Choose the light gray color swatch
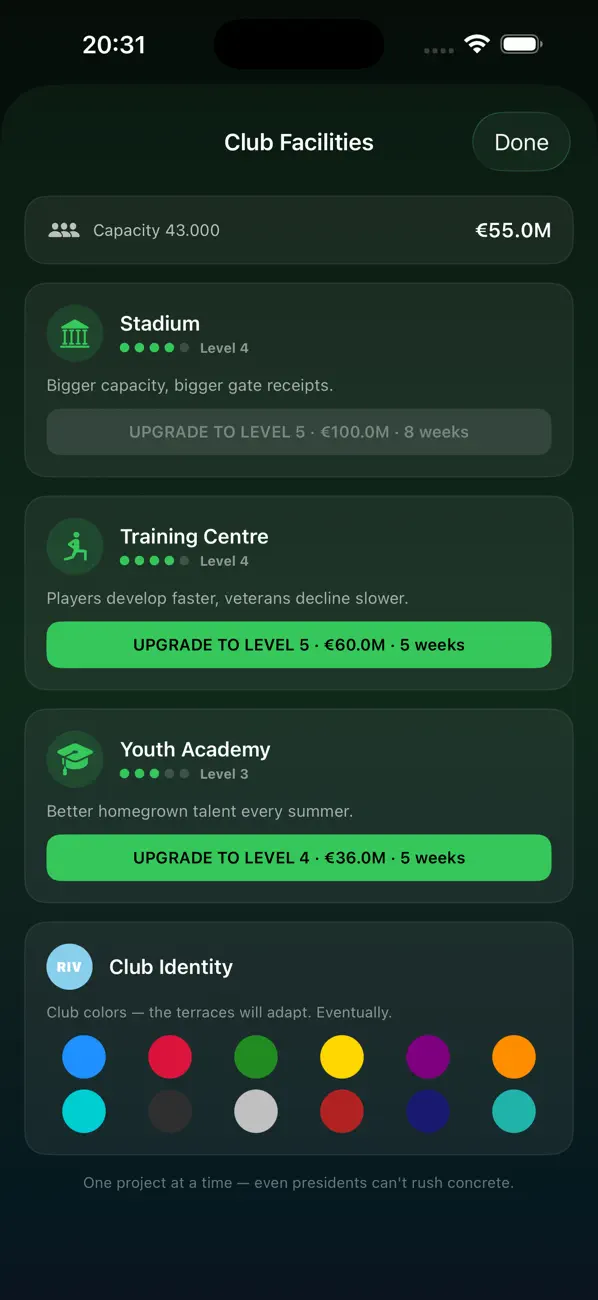 pyautogui.click(x=256, y=1111)
